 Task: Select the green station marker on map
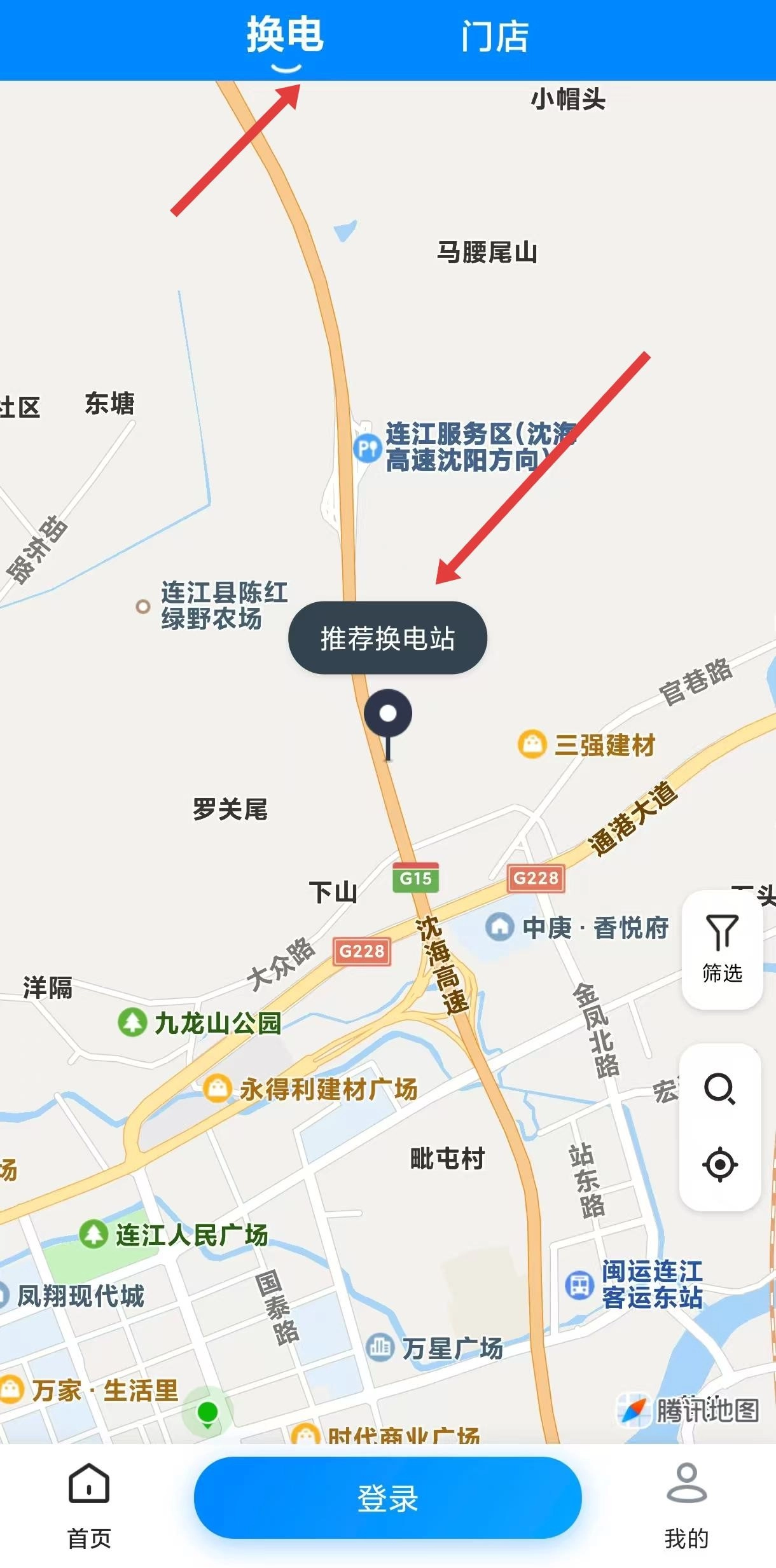[x=207, y=1414]
